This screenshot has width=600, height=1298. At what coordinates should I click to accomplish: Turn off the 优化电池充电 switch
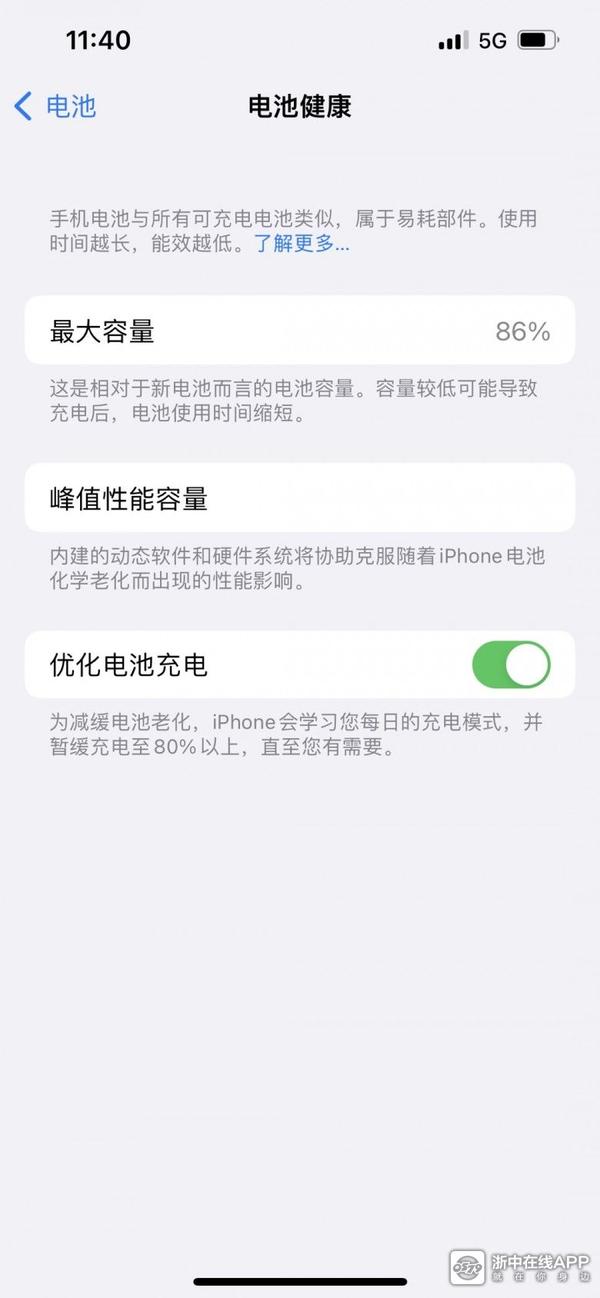click(x=511, y=665)
